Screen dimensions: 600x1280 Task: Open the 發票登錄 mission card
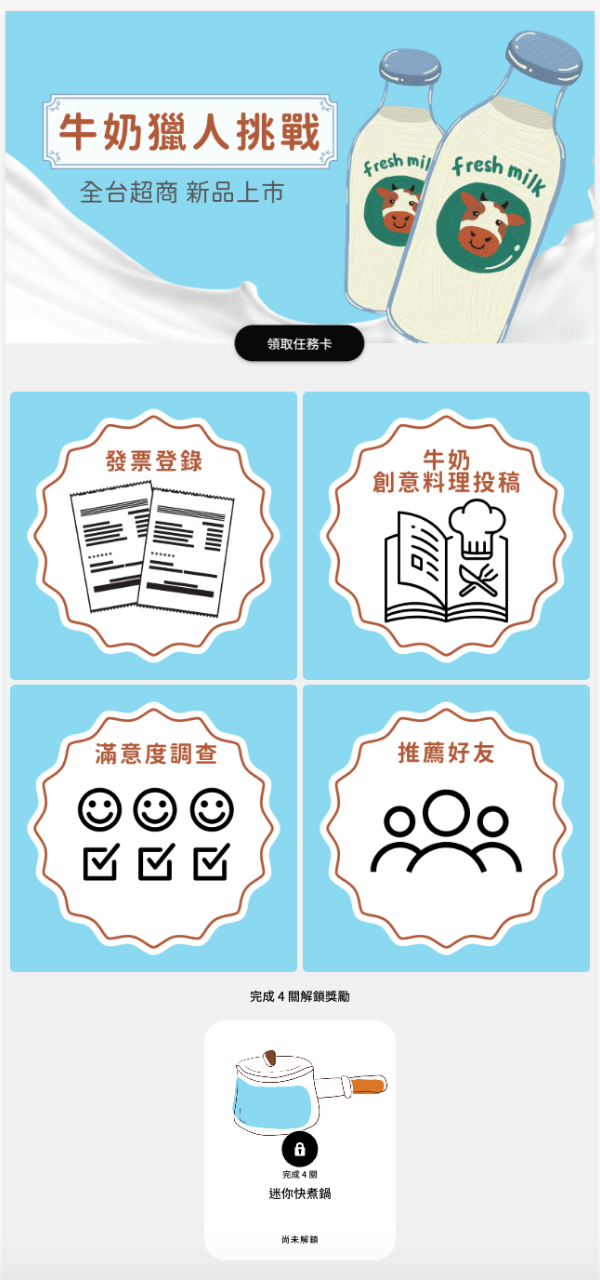(x=153, y=535)
